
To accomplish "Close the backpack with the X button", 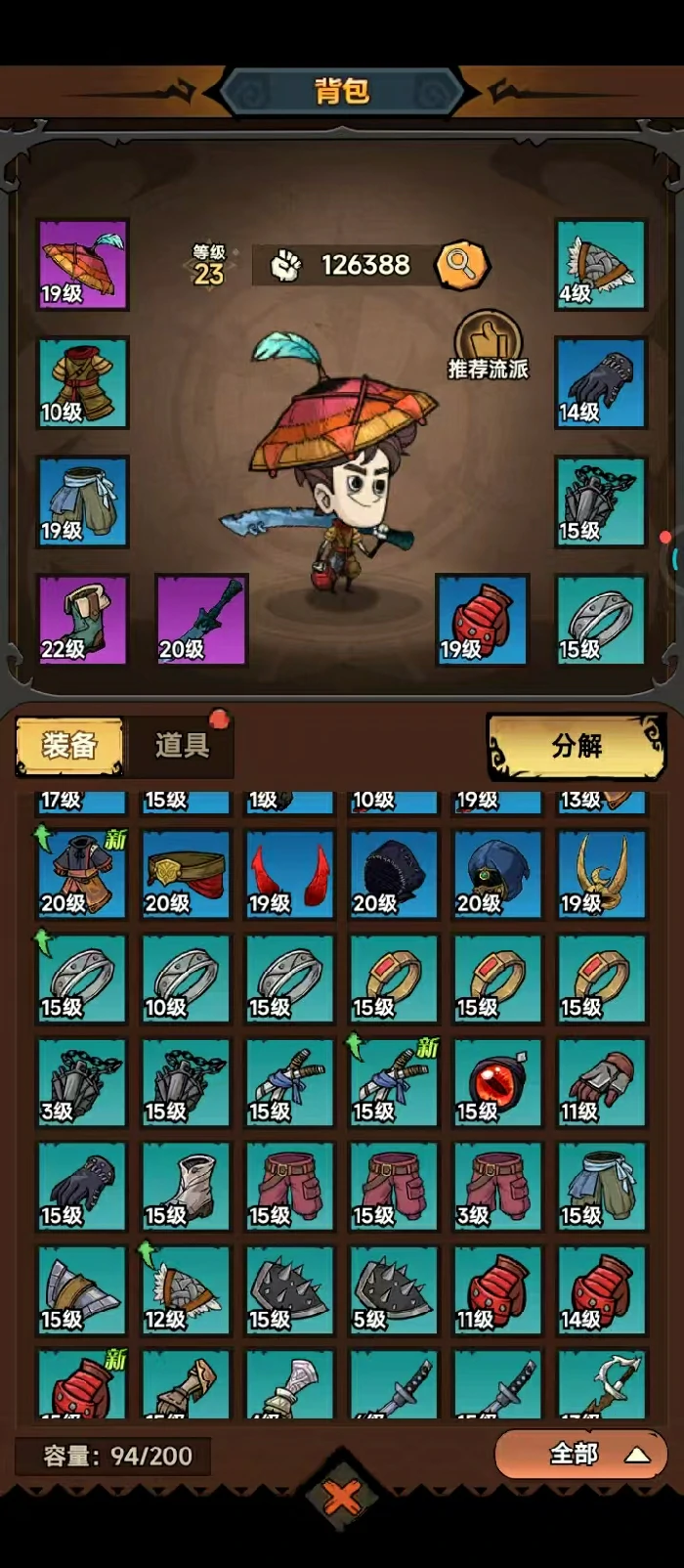I will tap(342, 1498).
